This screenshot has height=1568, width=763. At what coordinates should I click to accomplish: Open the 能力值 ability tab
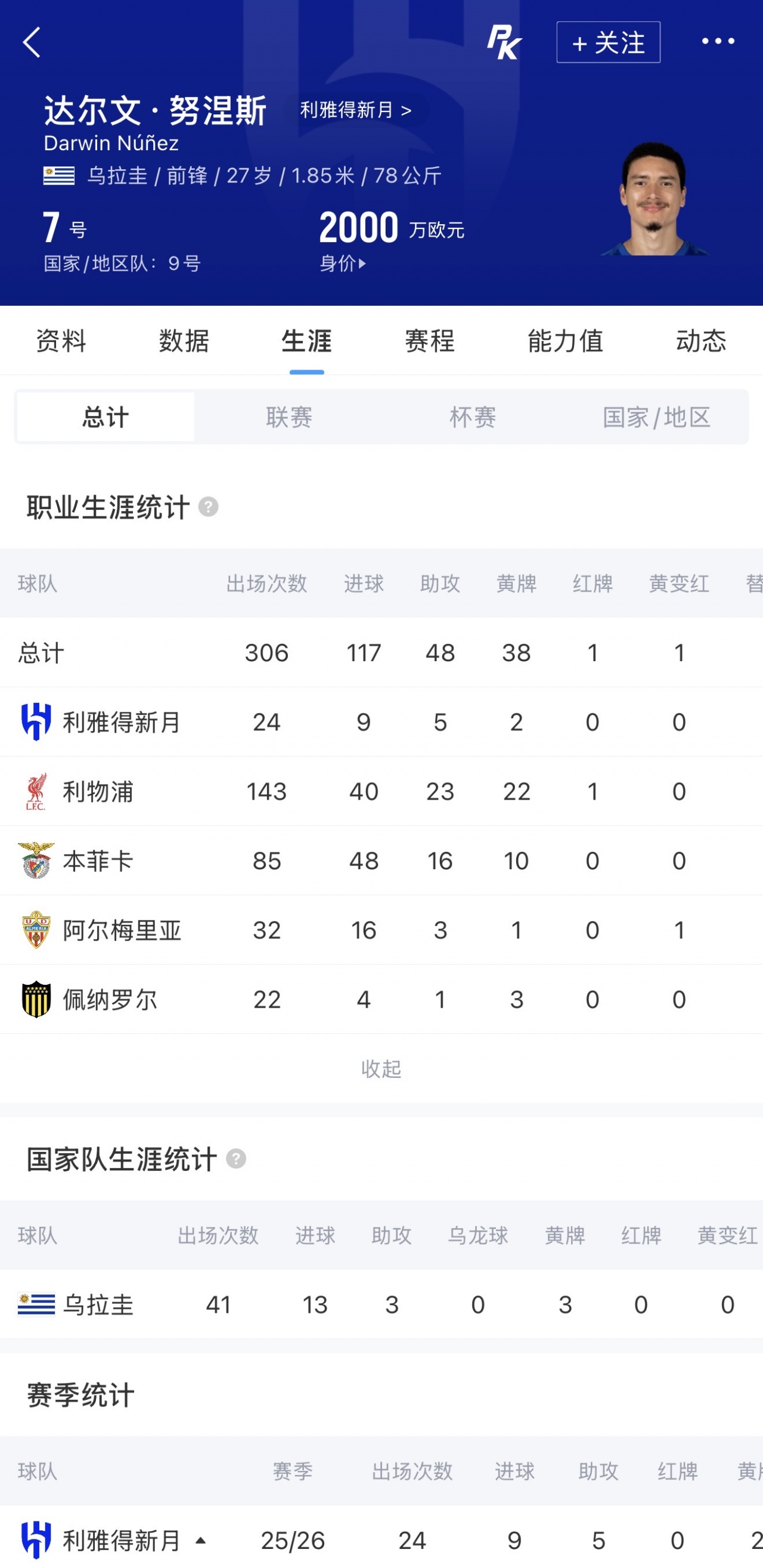[565, 341]
